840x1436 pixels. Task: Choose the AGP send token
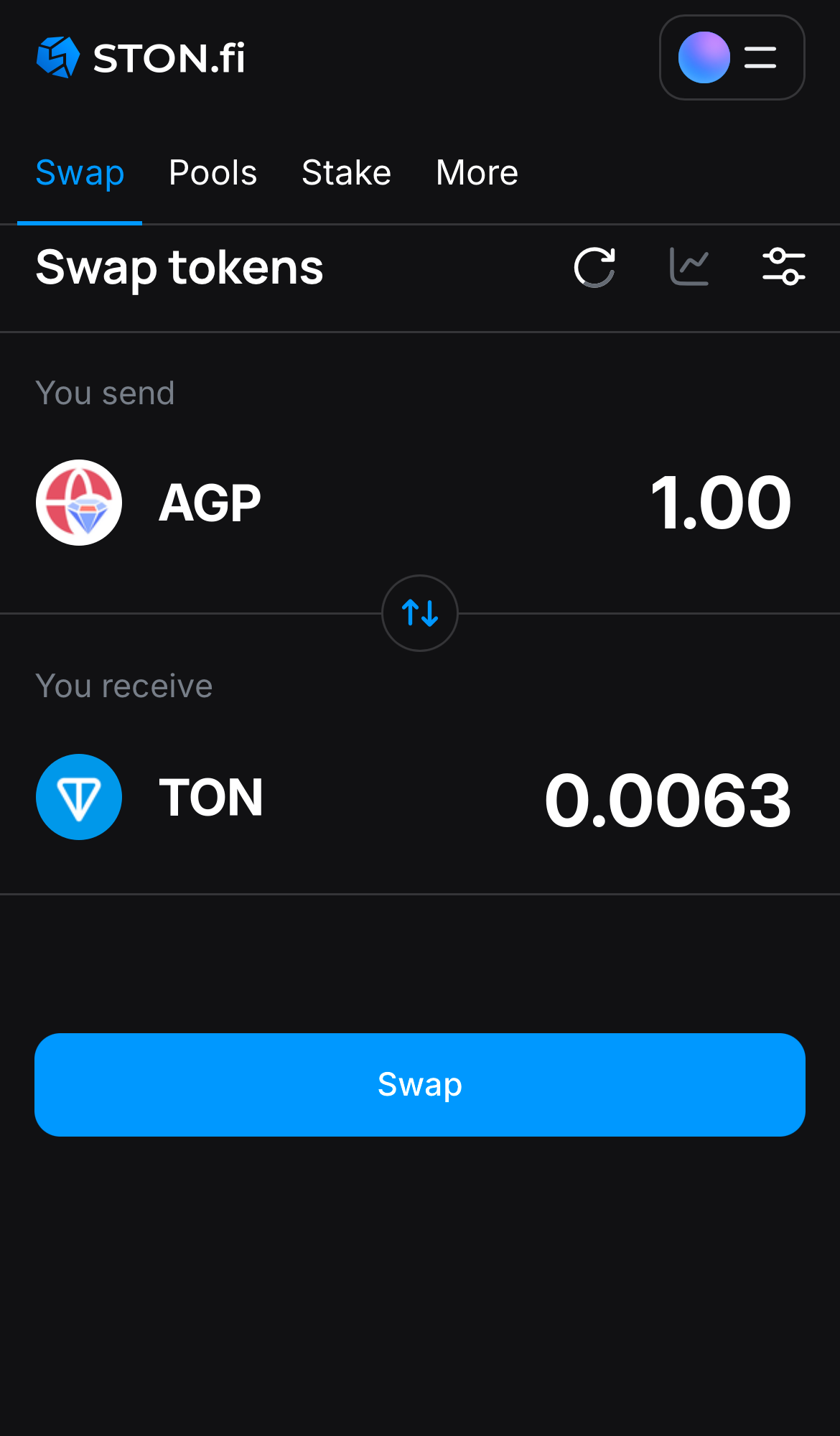click(149, 503)
